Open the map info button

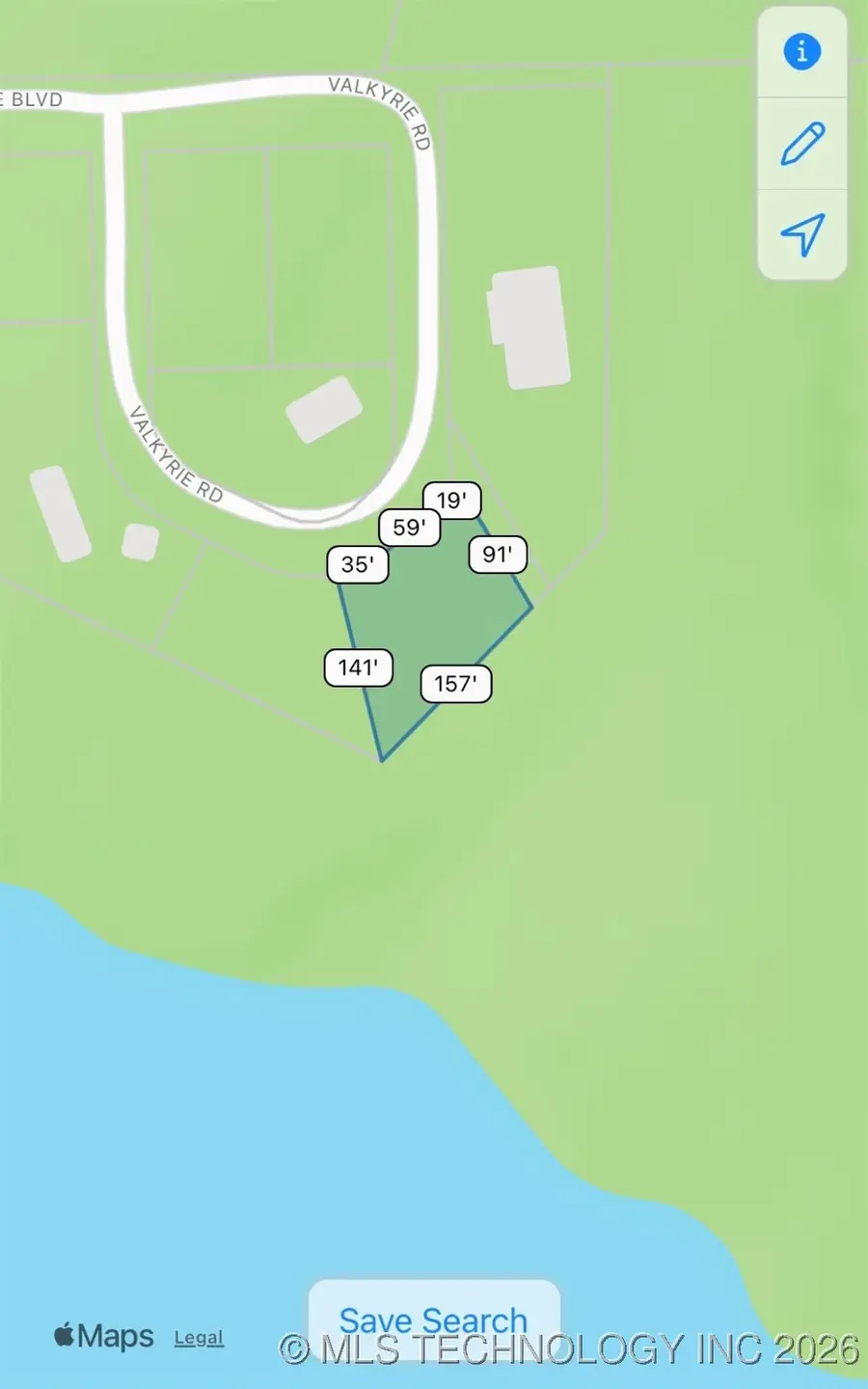click(x=801, y=51)
